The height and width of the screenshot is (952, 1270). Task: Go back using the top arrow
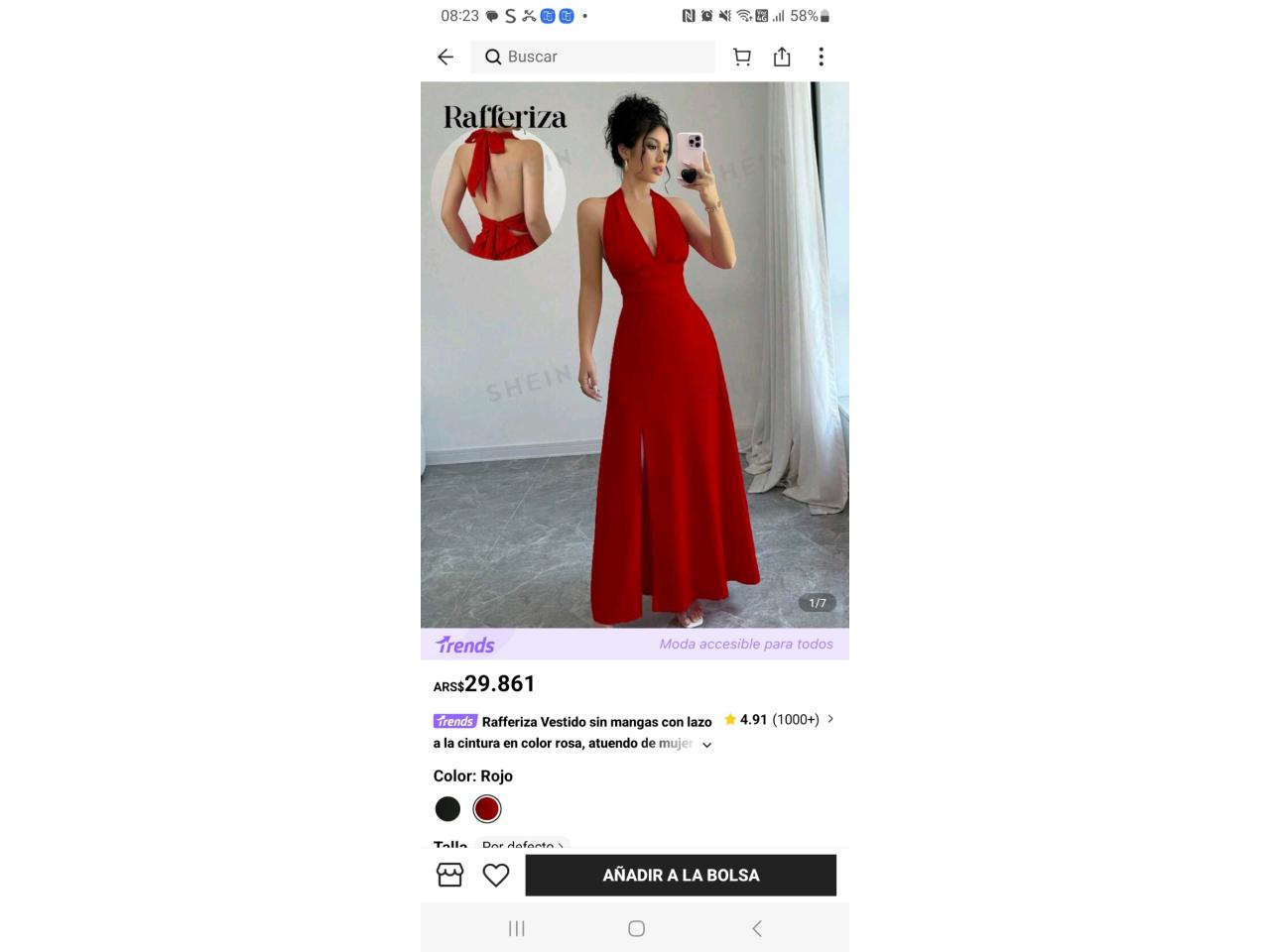click(x=445, y=58)
